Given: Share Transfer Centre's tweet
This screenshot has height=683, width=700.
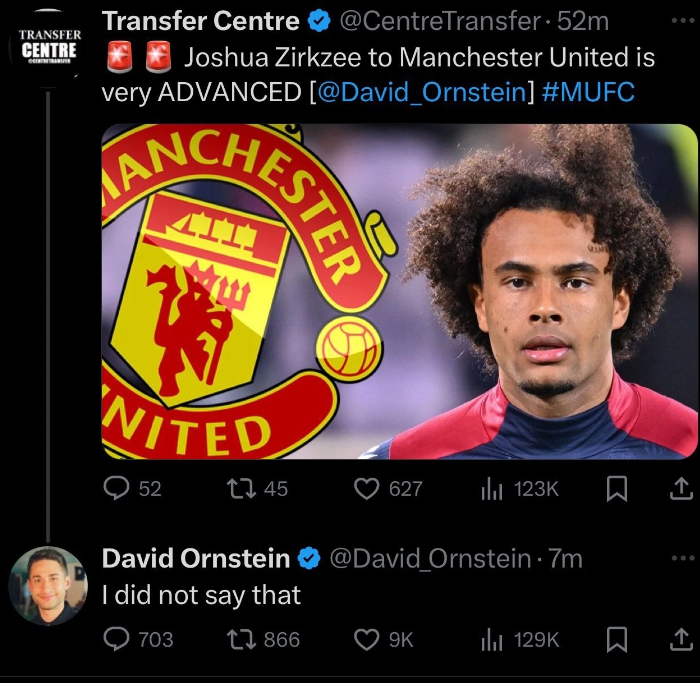Looking at the screenshot, I should tap(680, 488).
